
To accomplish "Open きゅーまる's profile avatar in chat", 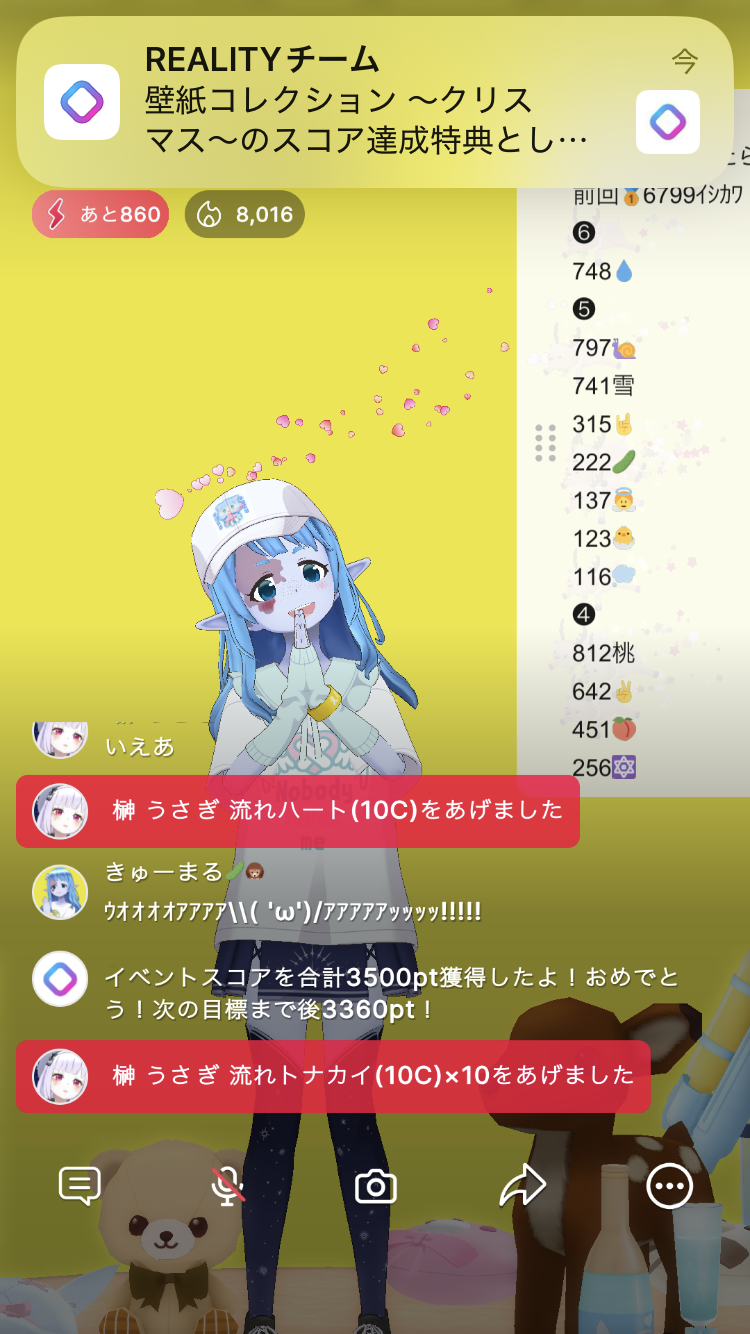I will 60,892.
